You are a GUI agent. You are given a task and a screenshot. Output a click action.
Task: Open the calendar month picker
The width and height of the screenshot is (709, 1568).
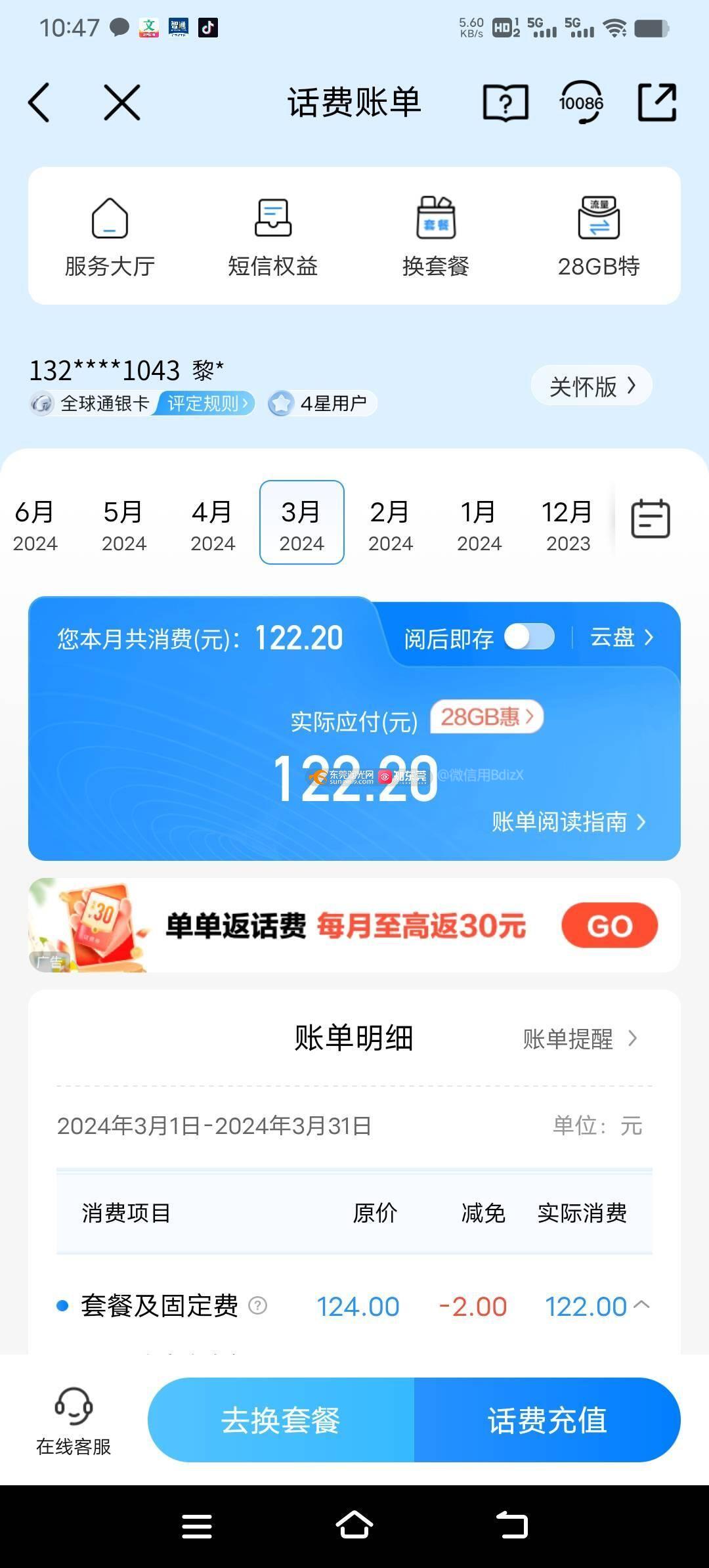pyautogui.click(x=650, y=519)
